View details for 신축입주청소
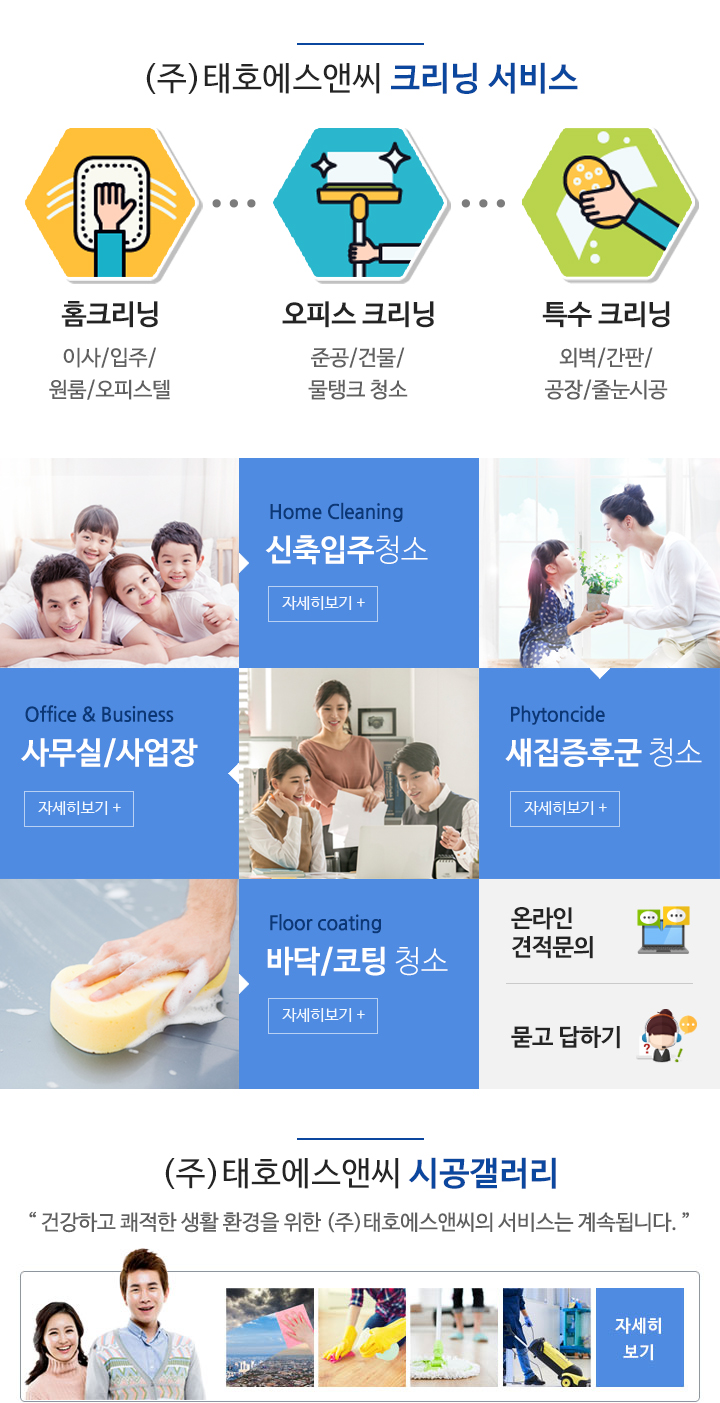 click(x=323, y=604)
